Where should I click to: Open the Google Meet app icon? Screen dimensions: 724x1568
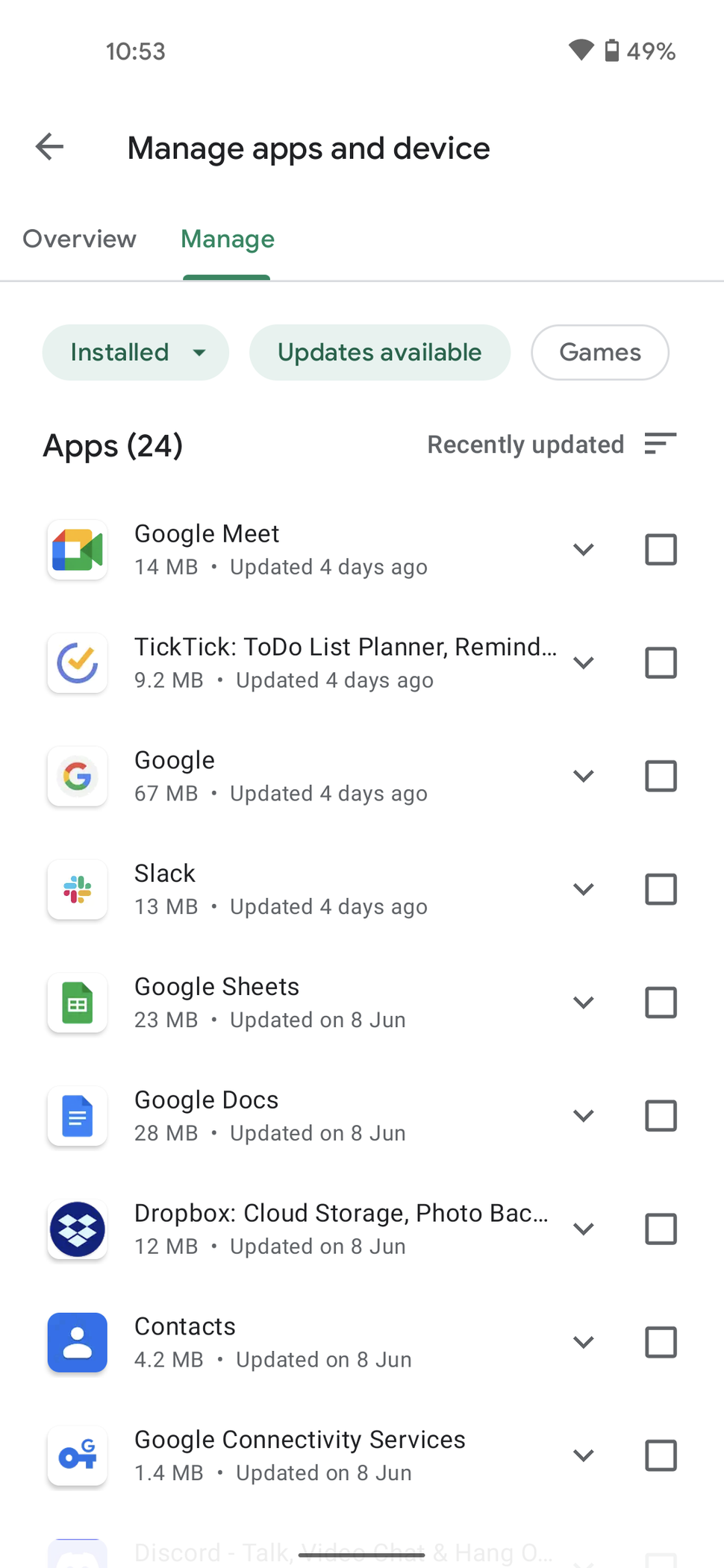77,550
